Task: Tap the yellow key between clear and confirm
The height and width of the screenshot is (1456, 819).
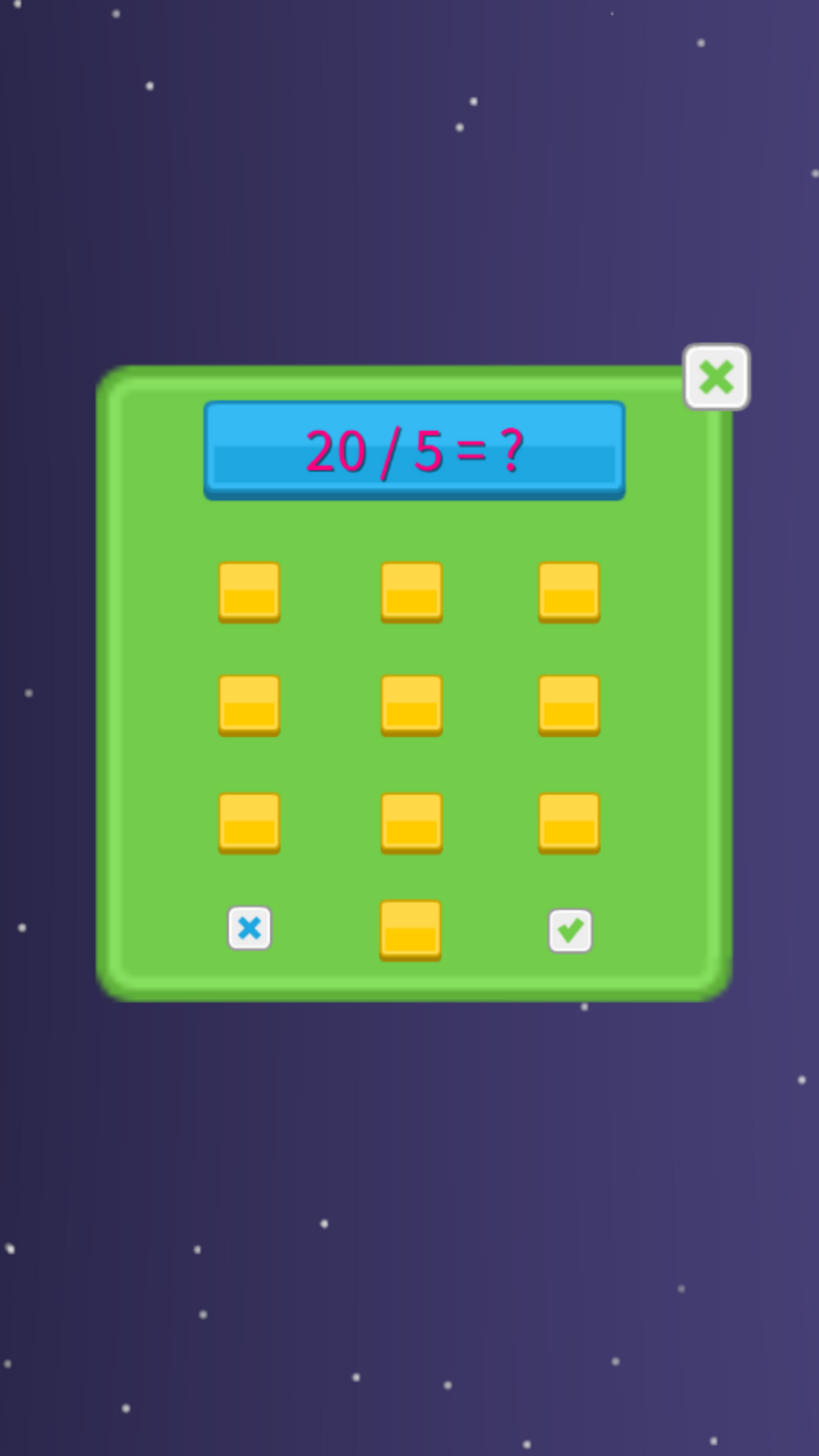Action: (410, 930)
